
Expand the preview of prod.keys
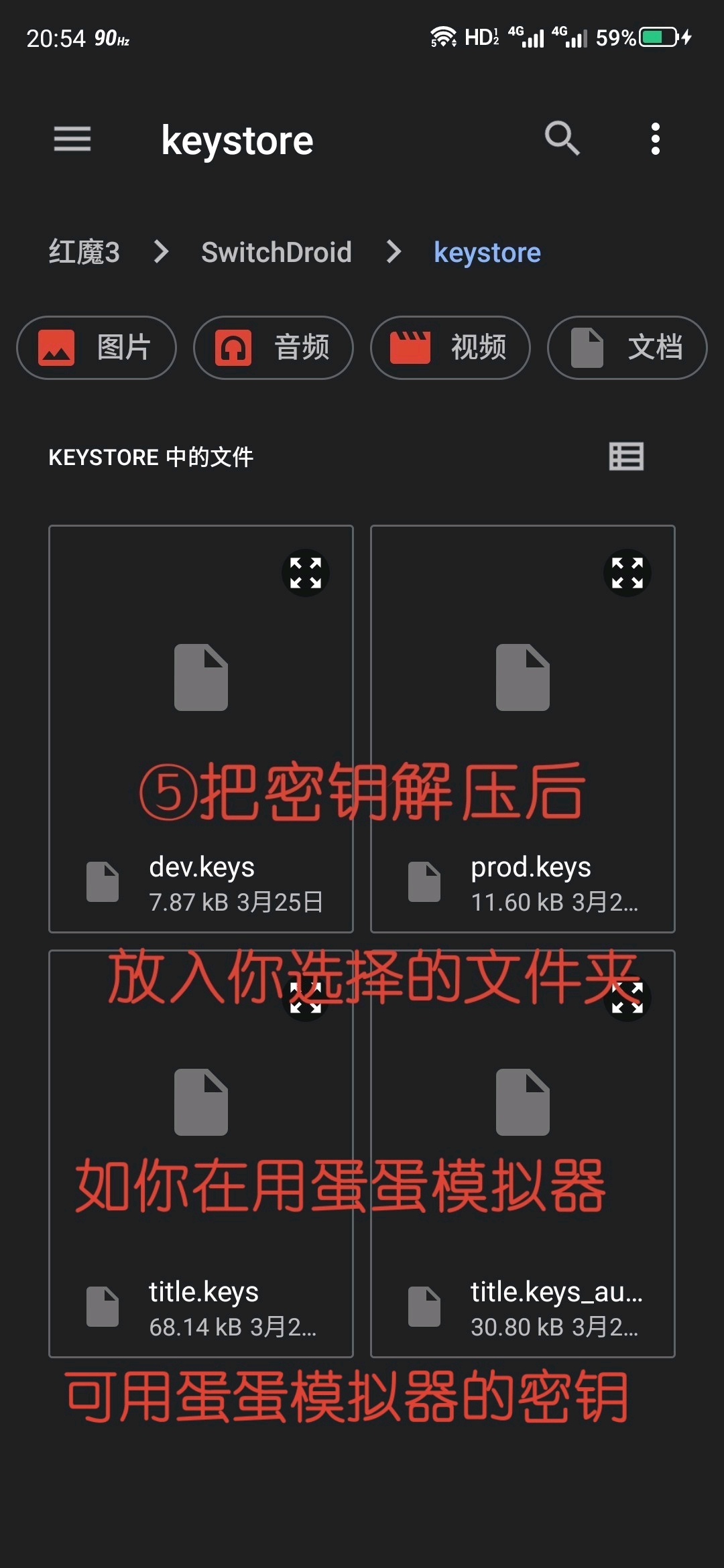click(627, 573)
